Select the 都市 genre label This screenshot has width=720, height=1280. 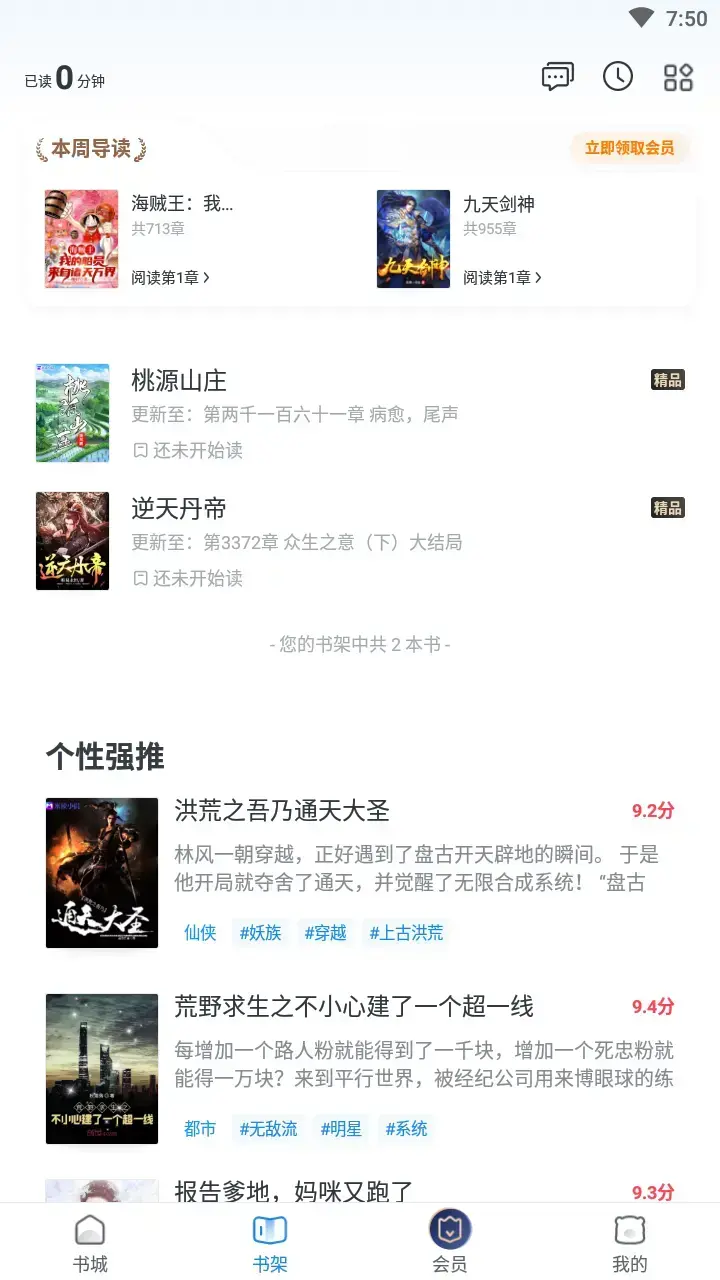199,1128
